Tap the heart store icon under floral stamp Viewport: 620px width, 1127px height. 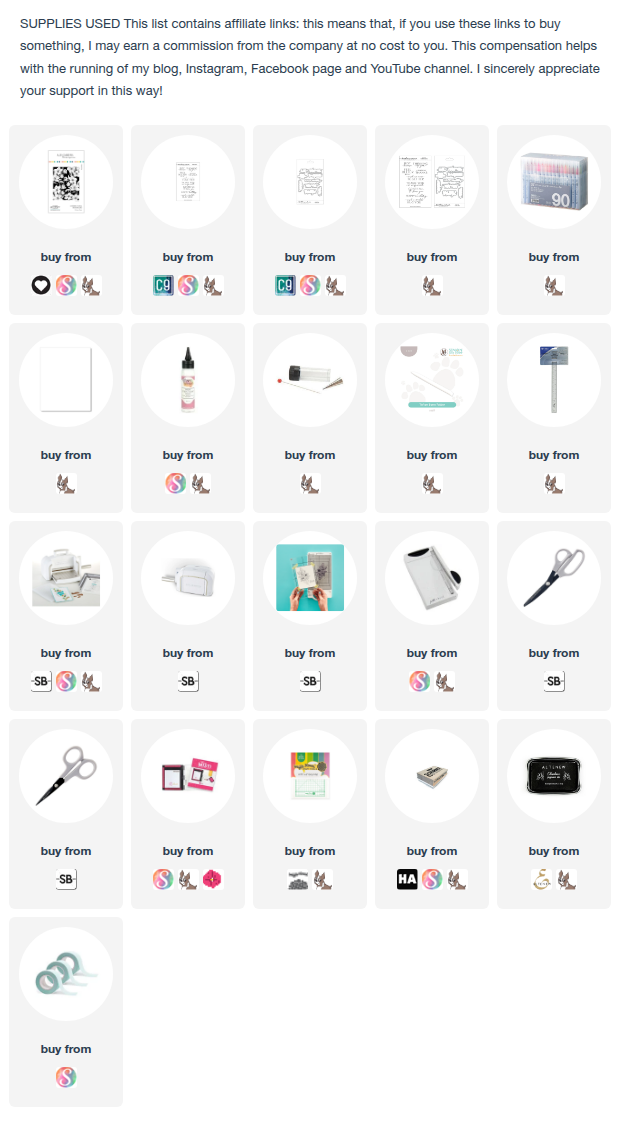(41, 286)
